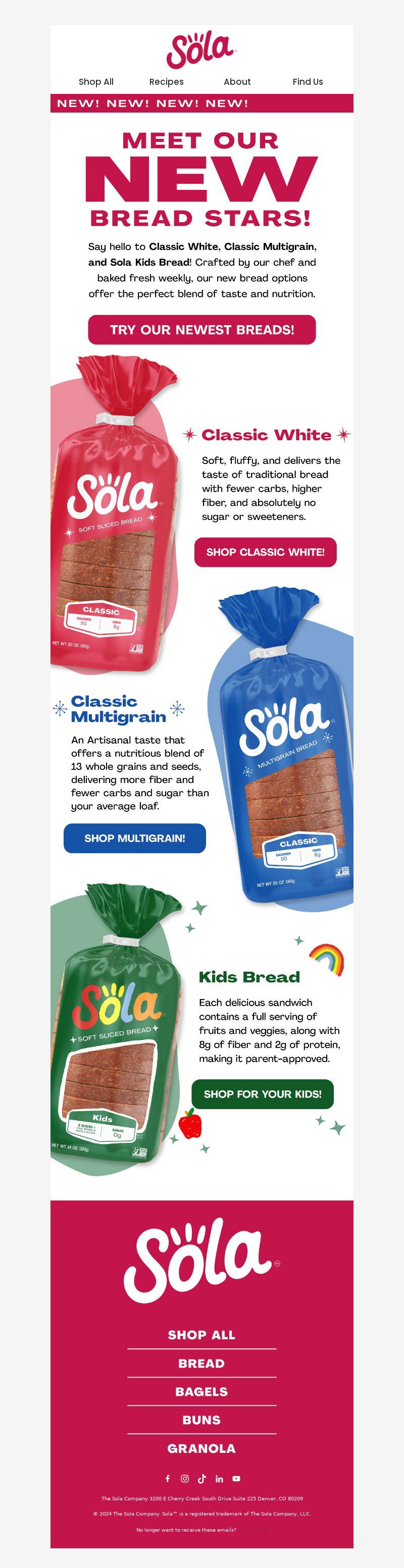Open Sola's LinkedIn page
404x1568 pixels.
[219, 1479]
